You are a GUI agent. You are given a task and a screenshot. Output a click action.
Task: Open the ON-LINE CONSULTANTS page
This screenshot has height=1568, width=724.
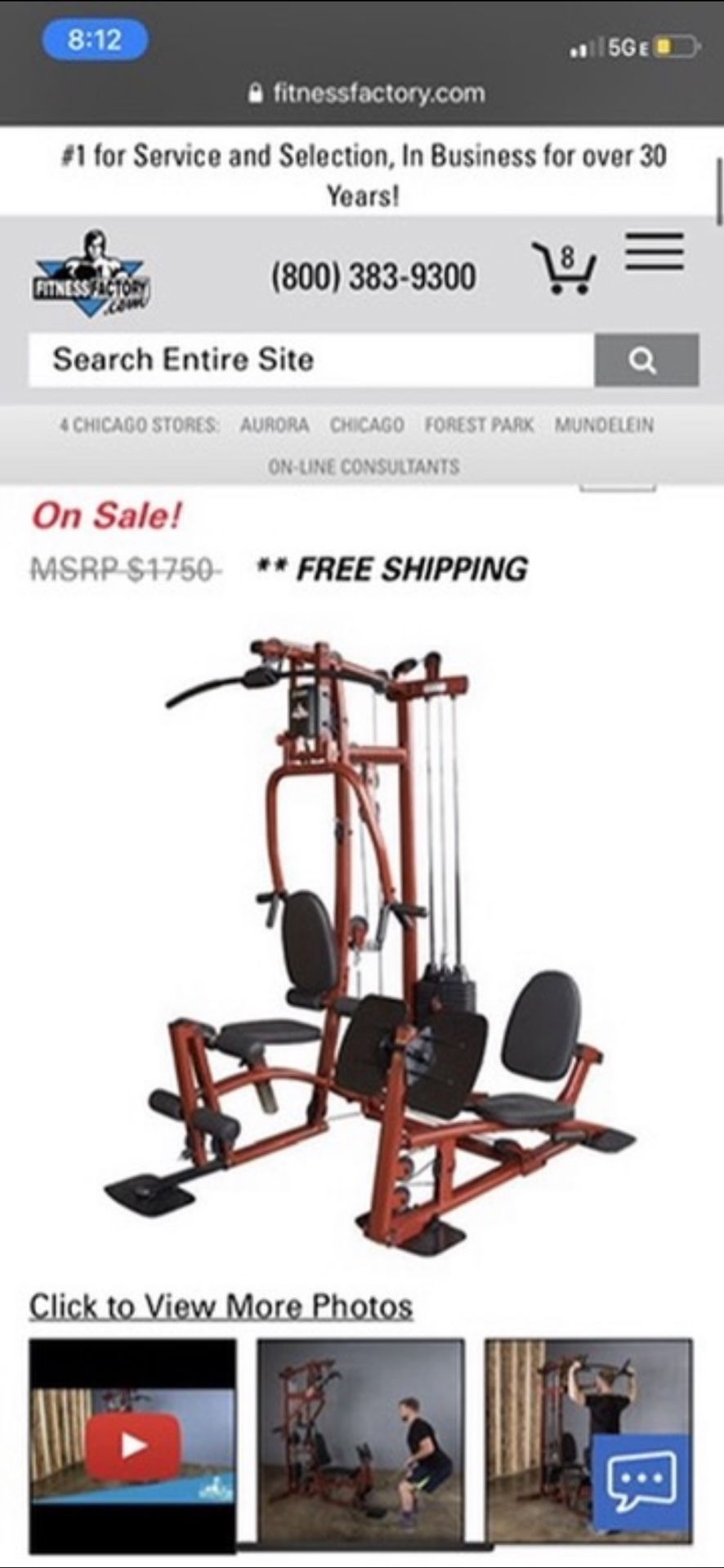363,466
